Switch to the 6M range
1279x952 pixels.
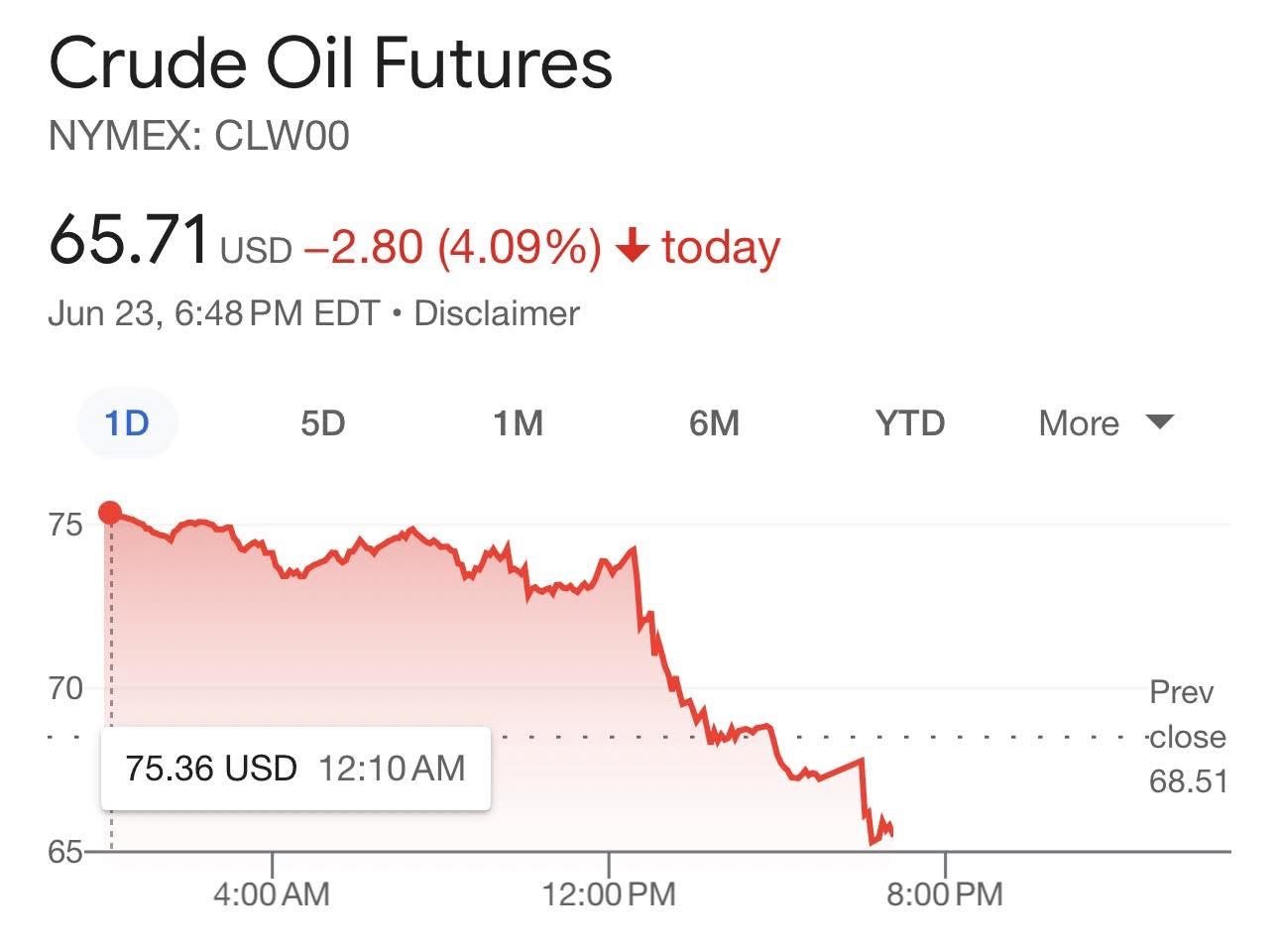(x=714, y=423)
